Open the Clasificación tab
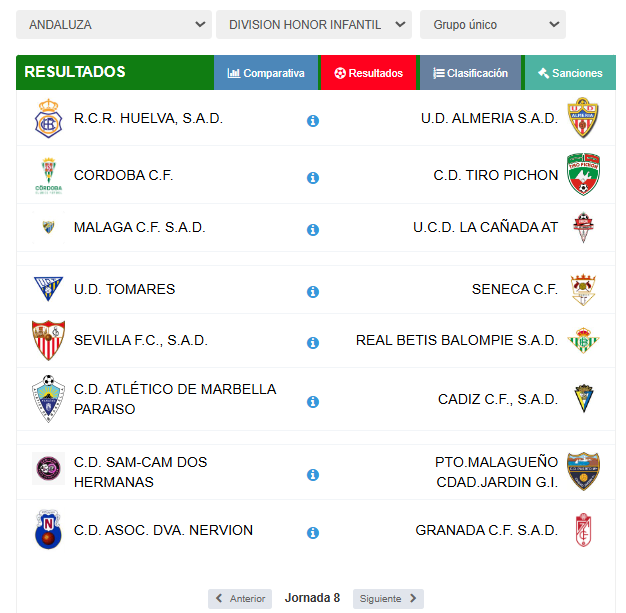This screenshot has width=626, height=613. click(x=470, y=73)
